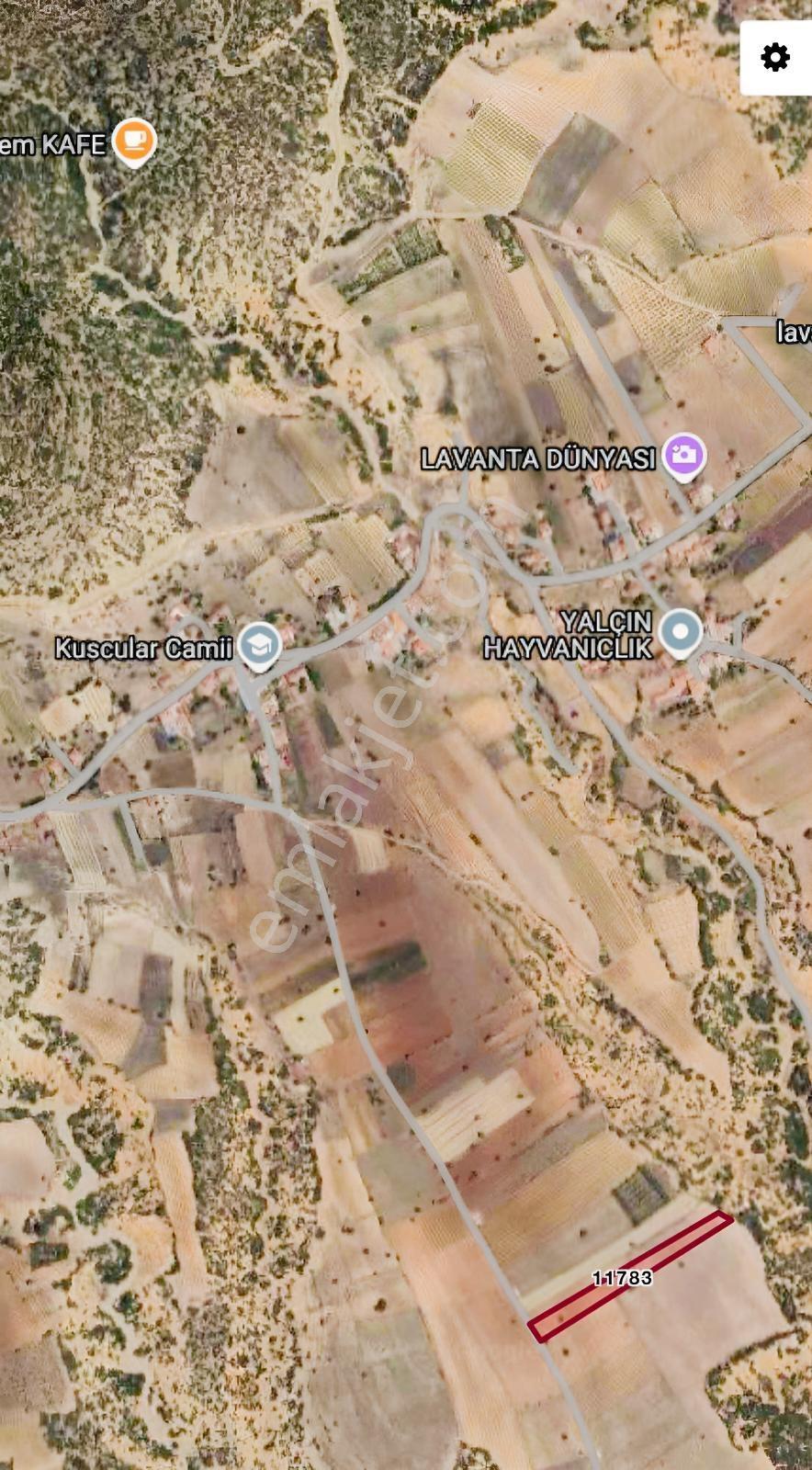Tap the LAVANTA DÜNYASI map marker
Image resolution: width=812 pixels, height=1470 pixels.
[x=684, y=457]
